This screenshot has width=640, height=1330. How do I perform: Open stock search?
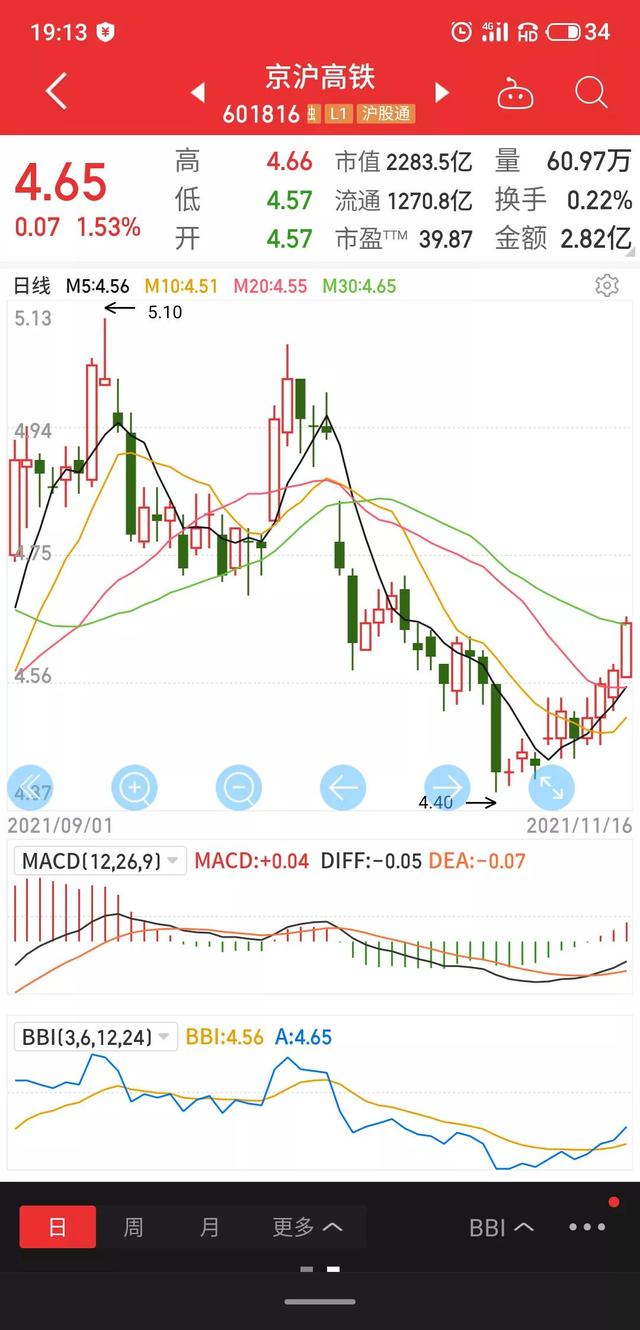tap(591, 93)
